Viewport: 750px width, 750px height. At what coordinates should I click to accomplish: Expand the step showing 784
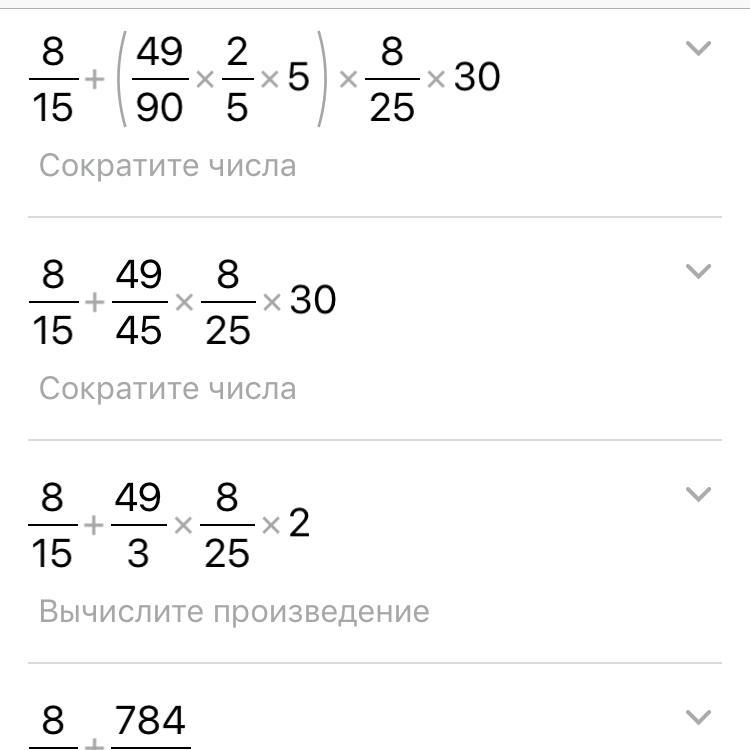pos(700,716)
